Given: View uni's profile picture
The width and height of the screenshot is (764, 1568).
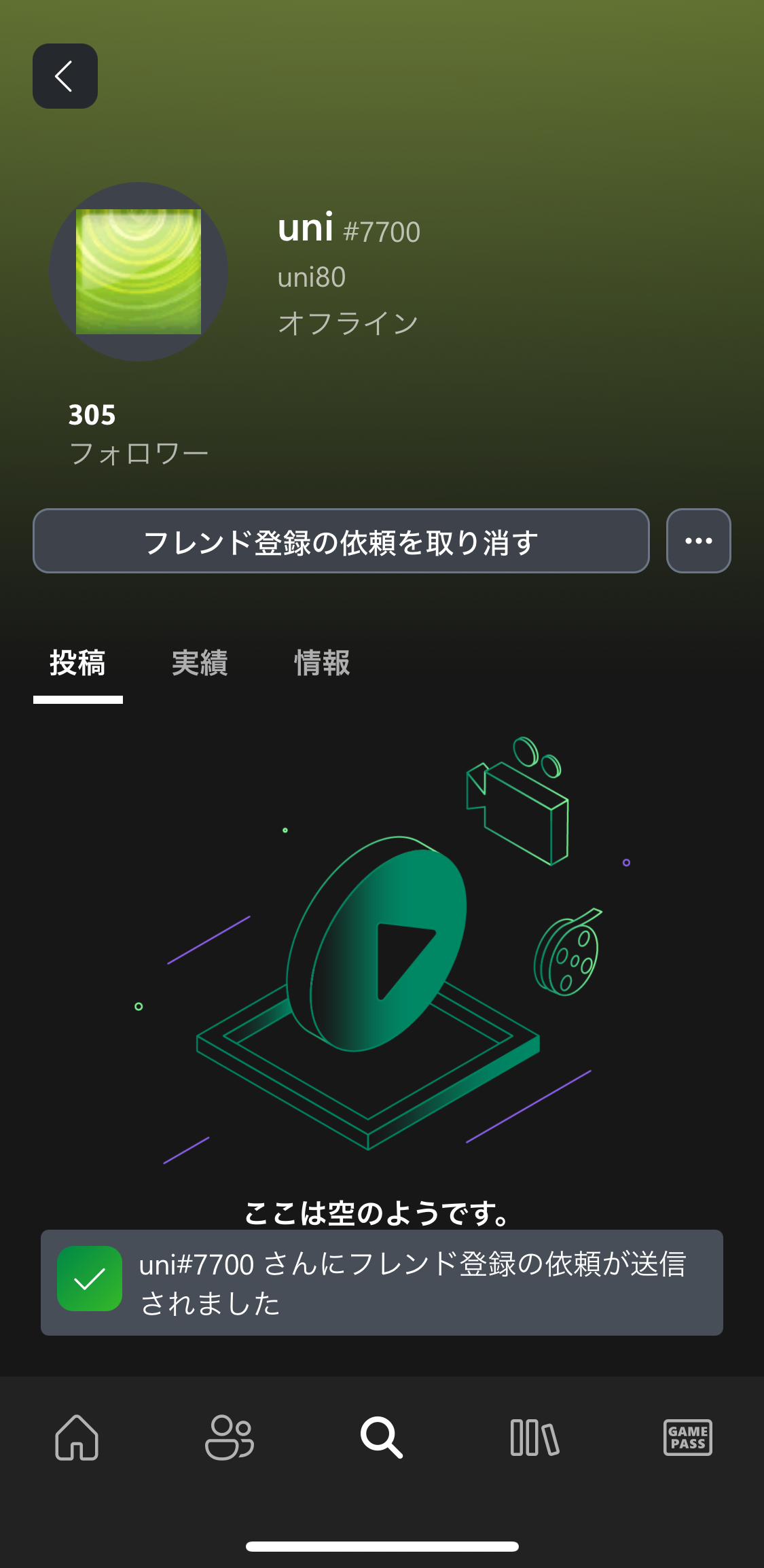Looking at the screenshot, I should [x=139, y=272].
